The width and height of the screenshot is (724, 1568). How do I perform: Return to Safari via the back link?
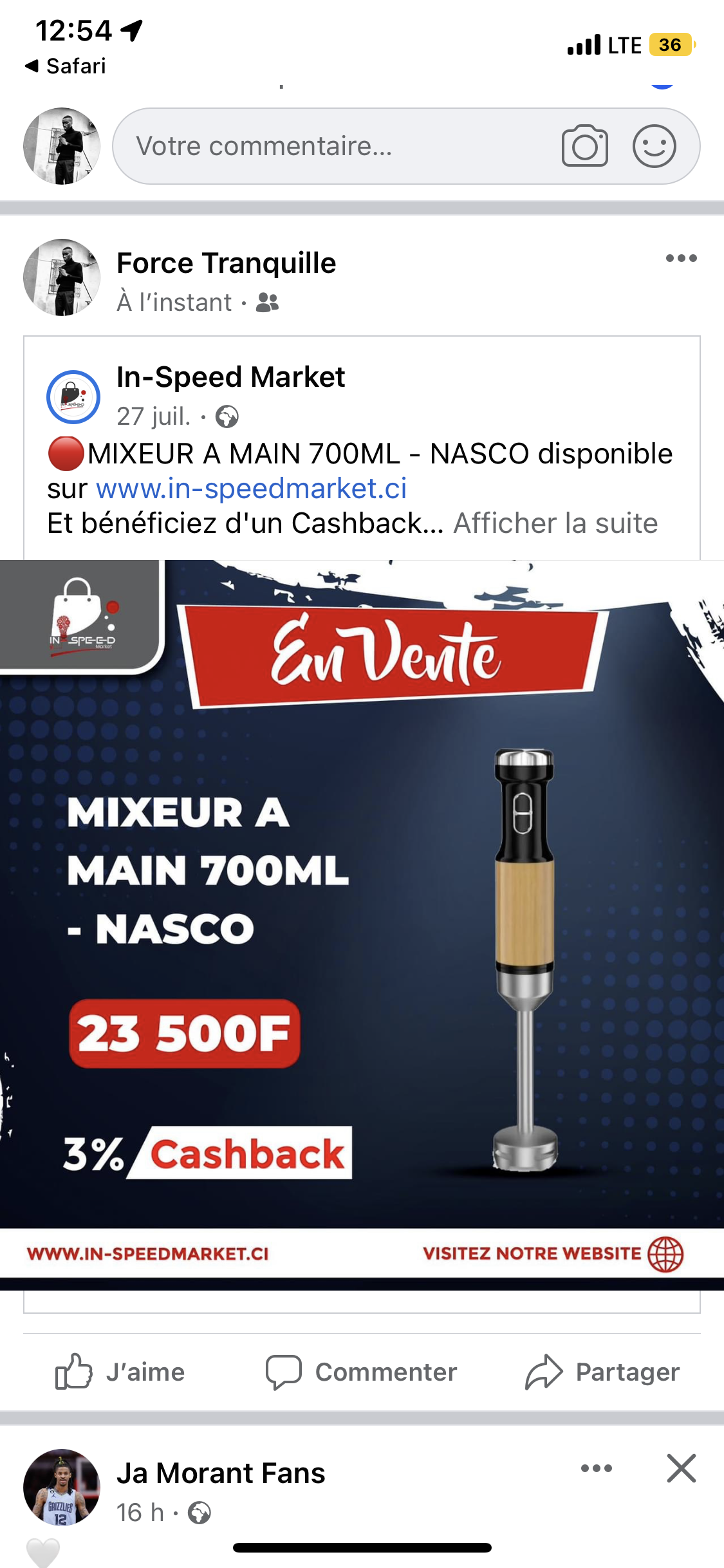click(x=65, y=66)
